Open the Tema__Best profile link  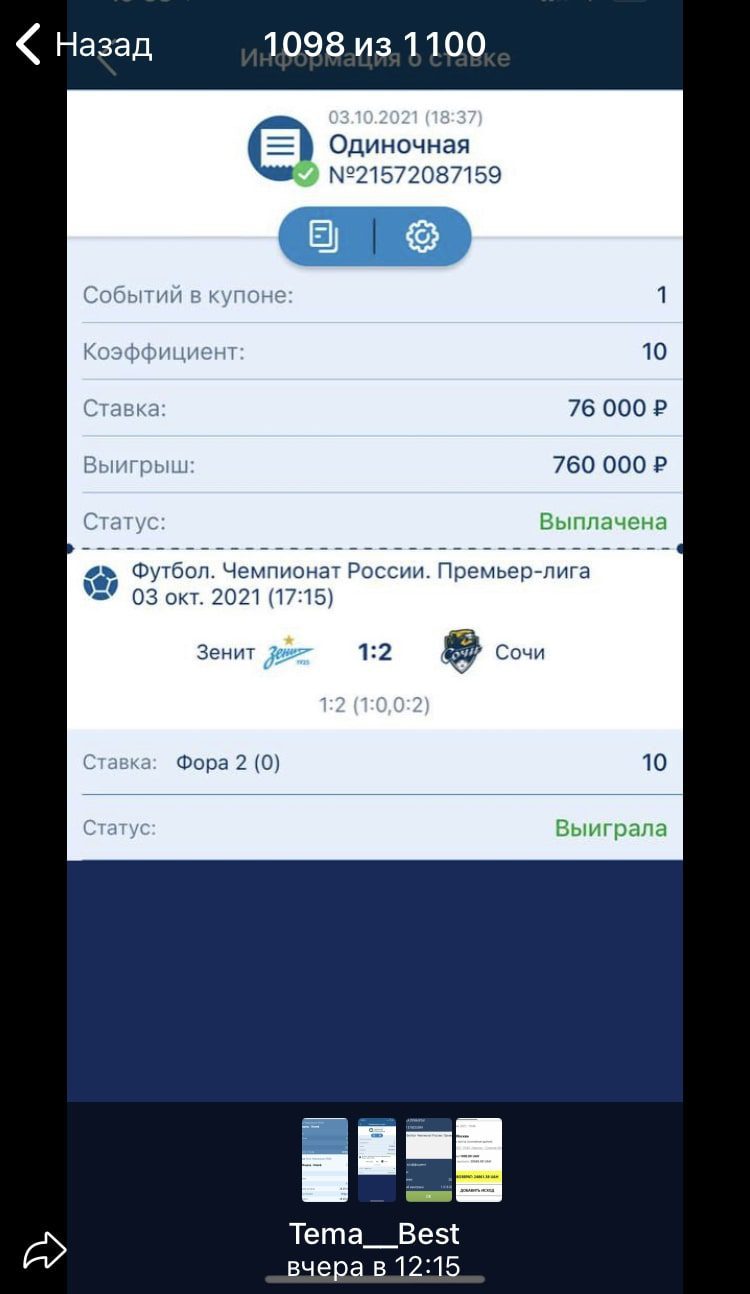(x=375, y=1234)
